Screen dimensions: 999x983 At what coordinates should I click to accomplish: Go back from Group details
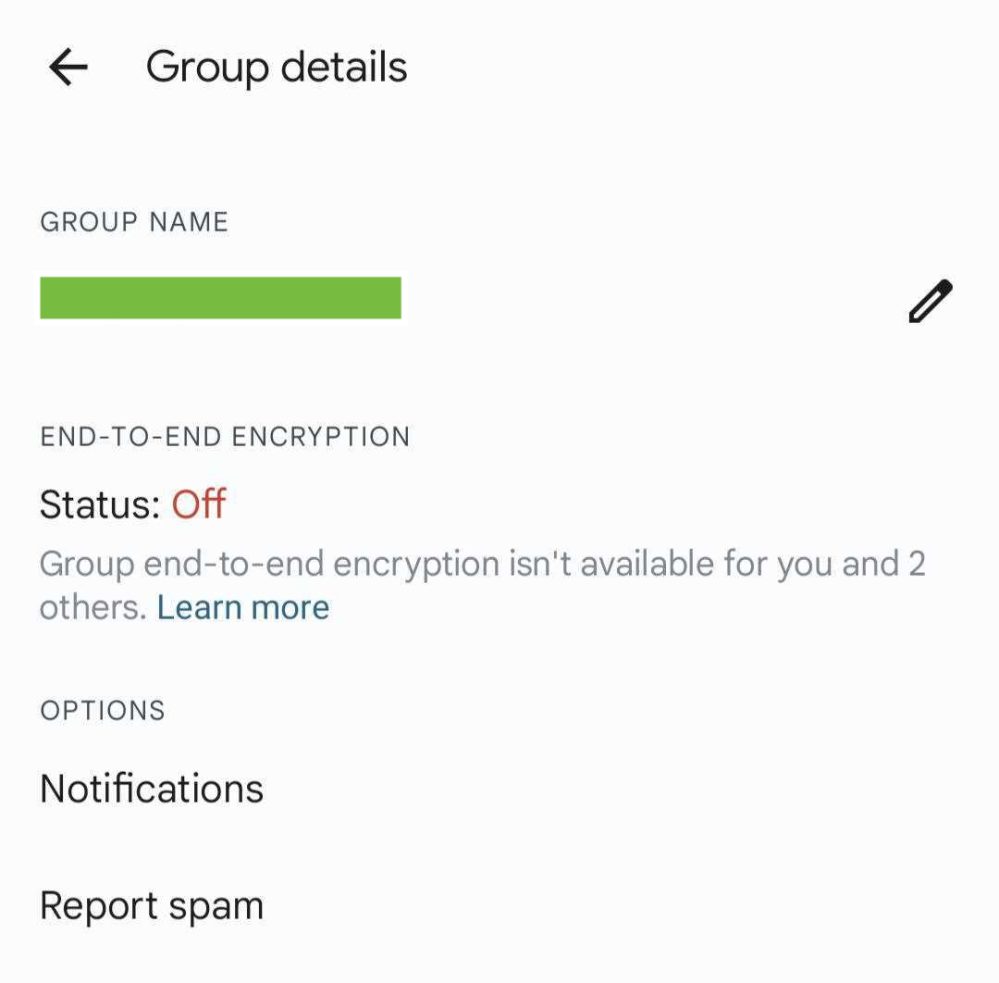coord(68,68)
